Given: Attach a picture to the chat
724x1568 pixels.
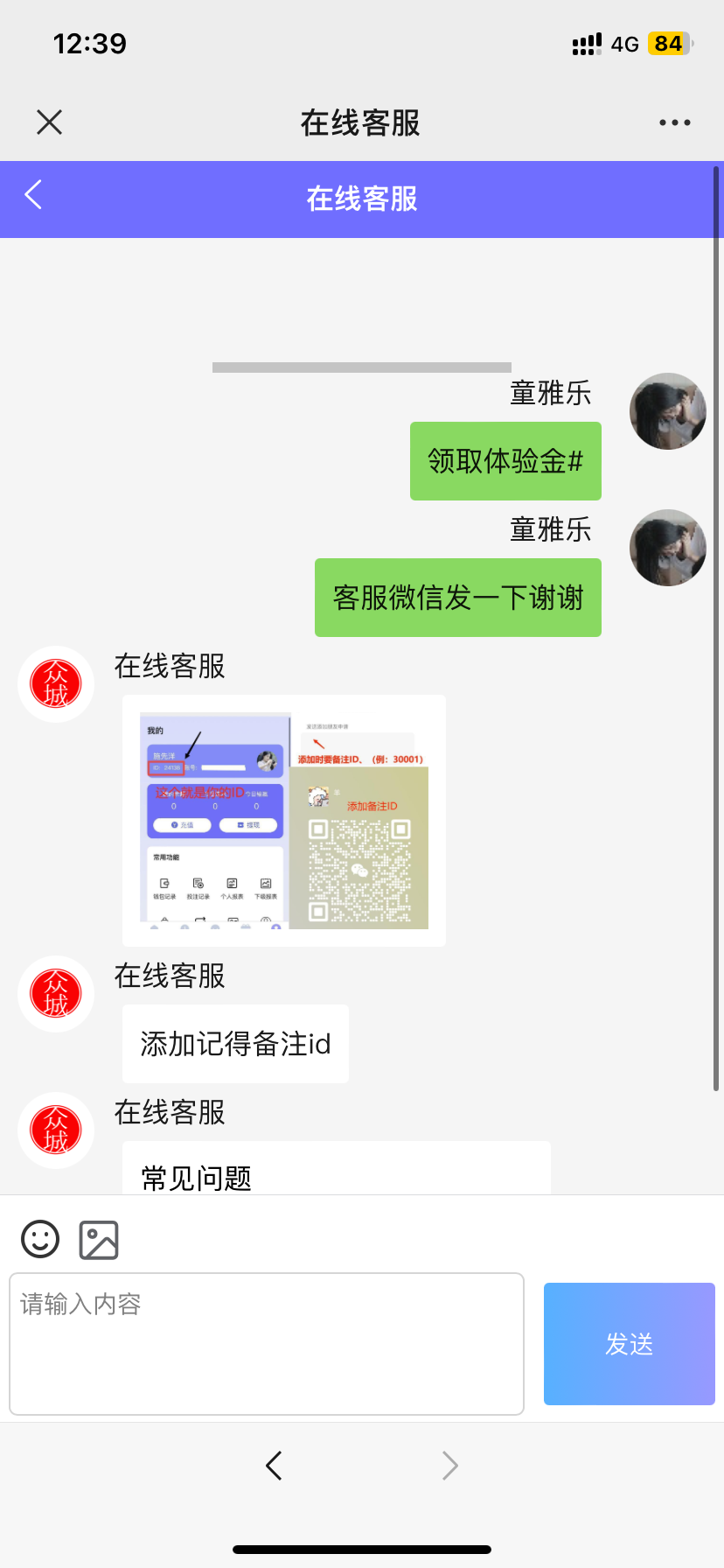Looking at the screenshot, I should click(99, 1240).
